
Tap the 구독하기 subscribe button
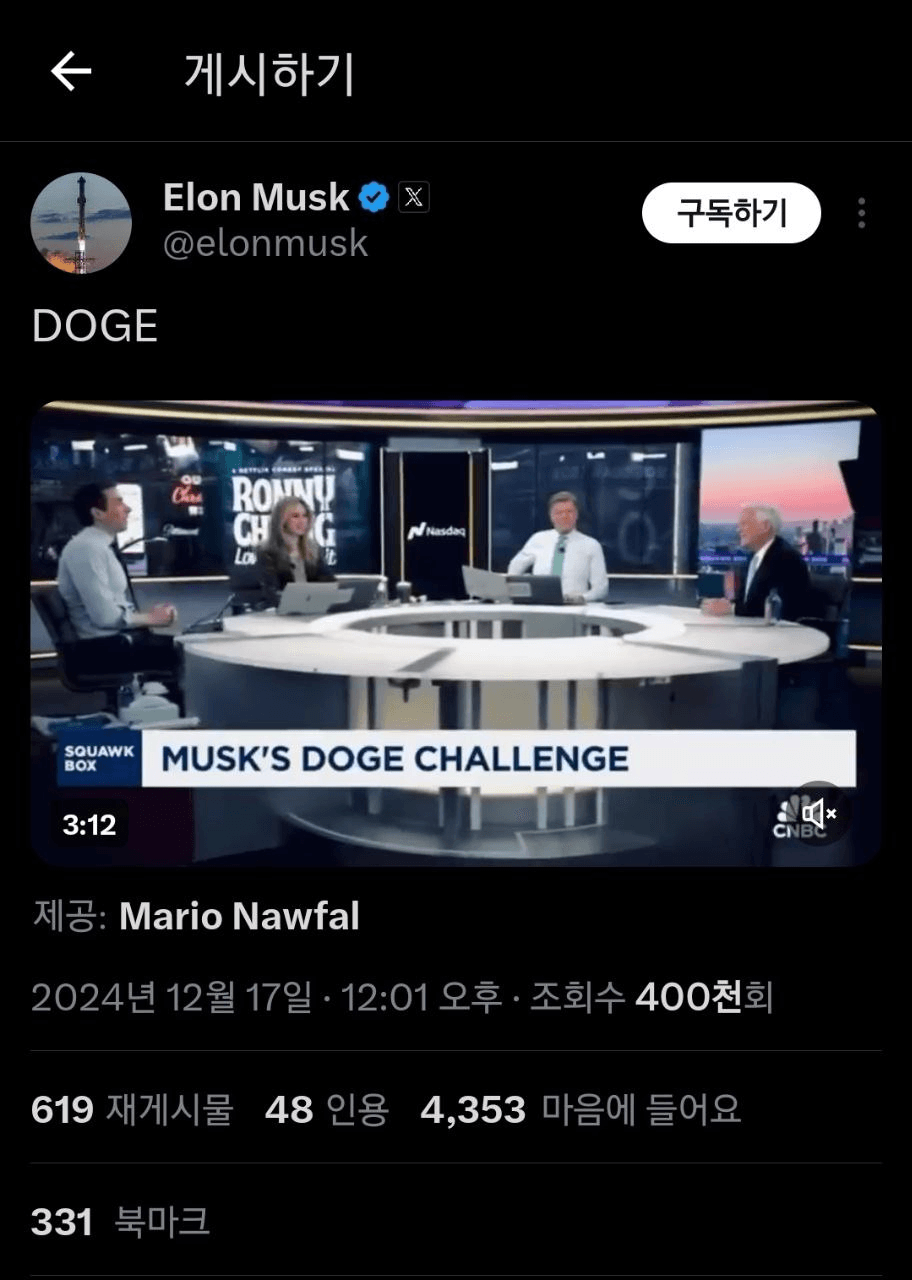[x=731, y=213]
